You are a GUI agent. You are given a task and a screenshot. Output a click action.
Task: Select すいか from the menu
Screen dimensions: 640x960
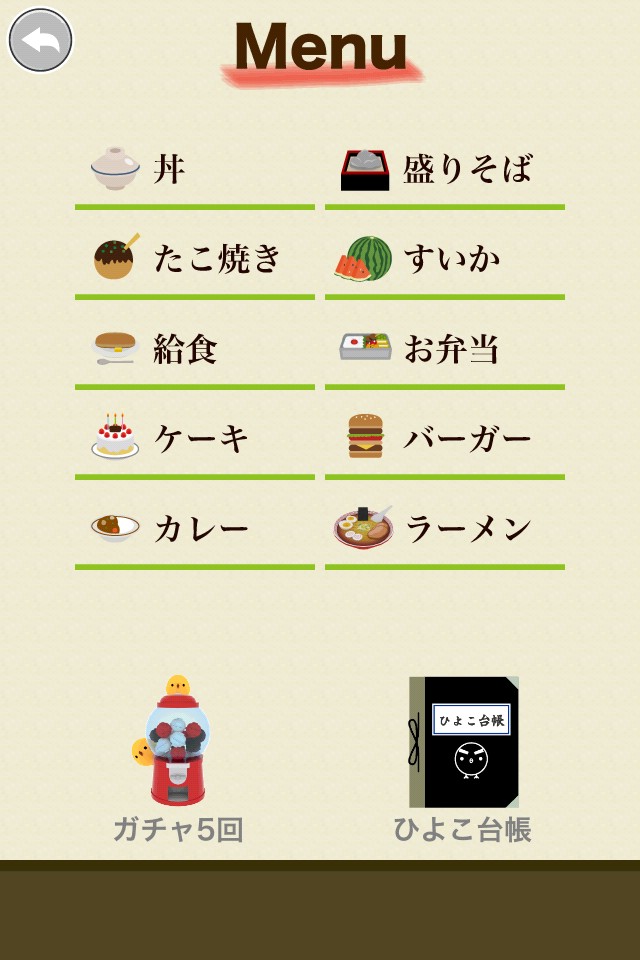[x=444, y=260]
